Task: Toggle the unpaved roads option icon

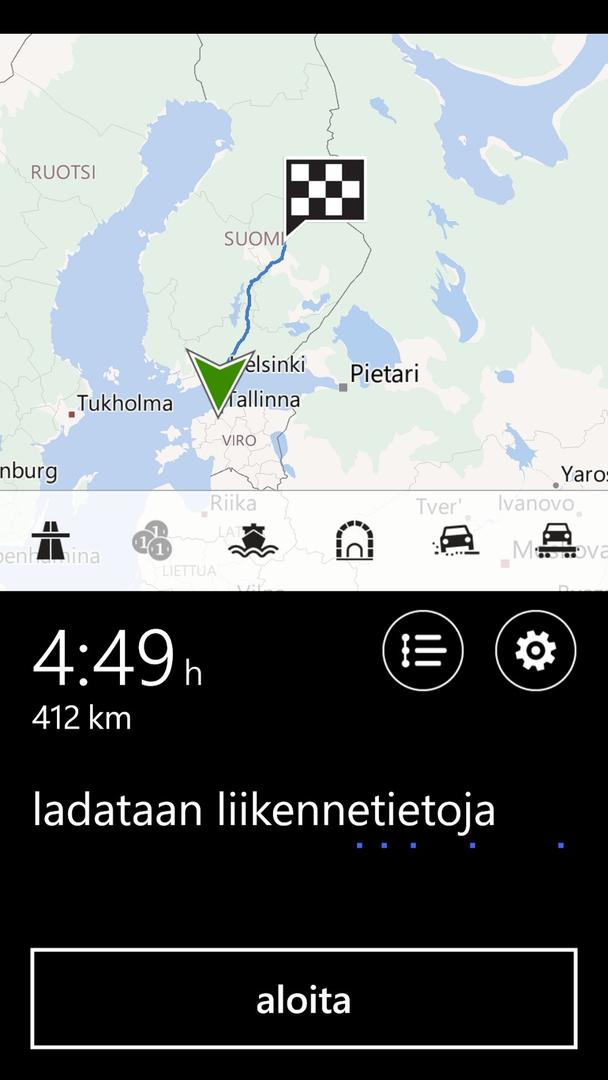Action: [x=456, y=541]
